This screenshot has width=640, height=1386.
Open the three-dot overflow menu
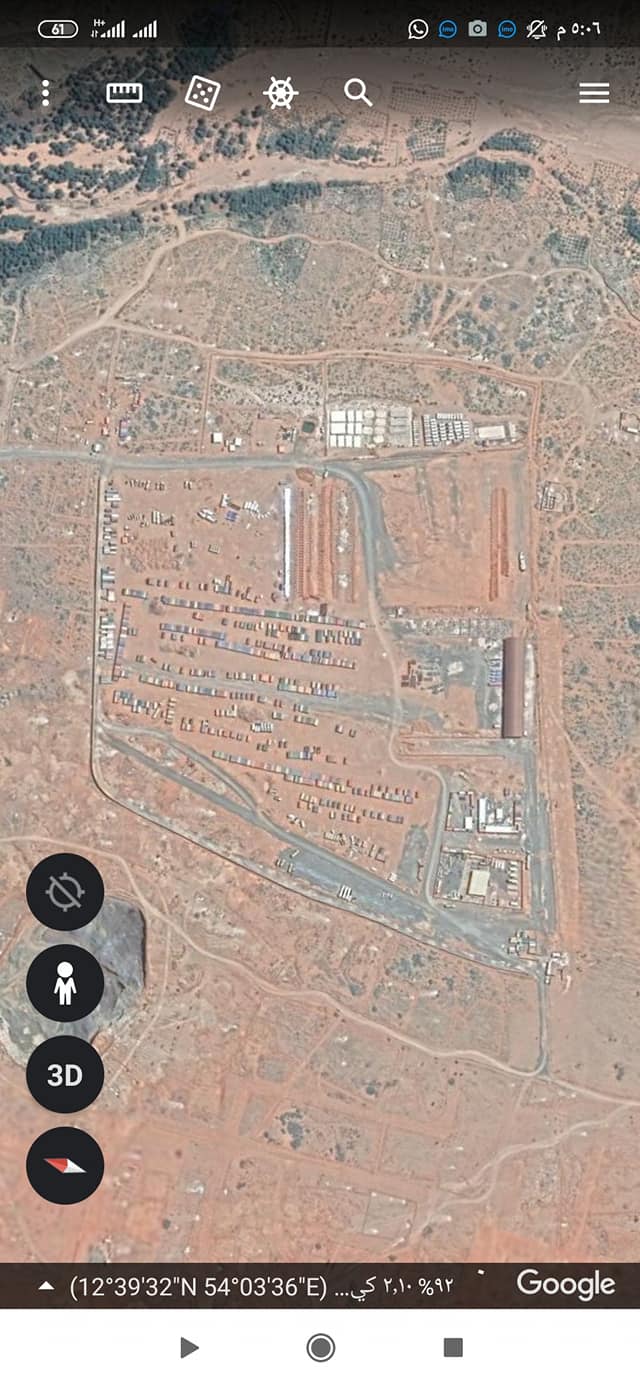45,93
